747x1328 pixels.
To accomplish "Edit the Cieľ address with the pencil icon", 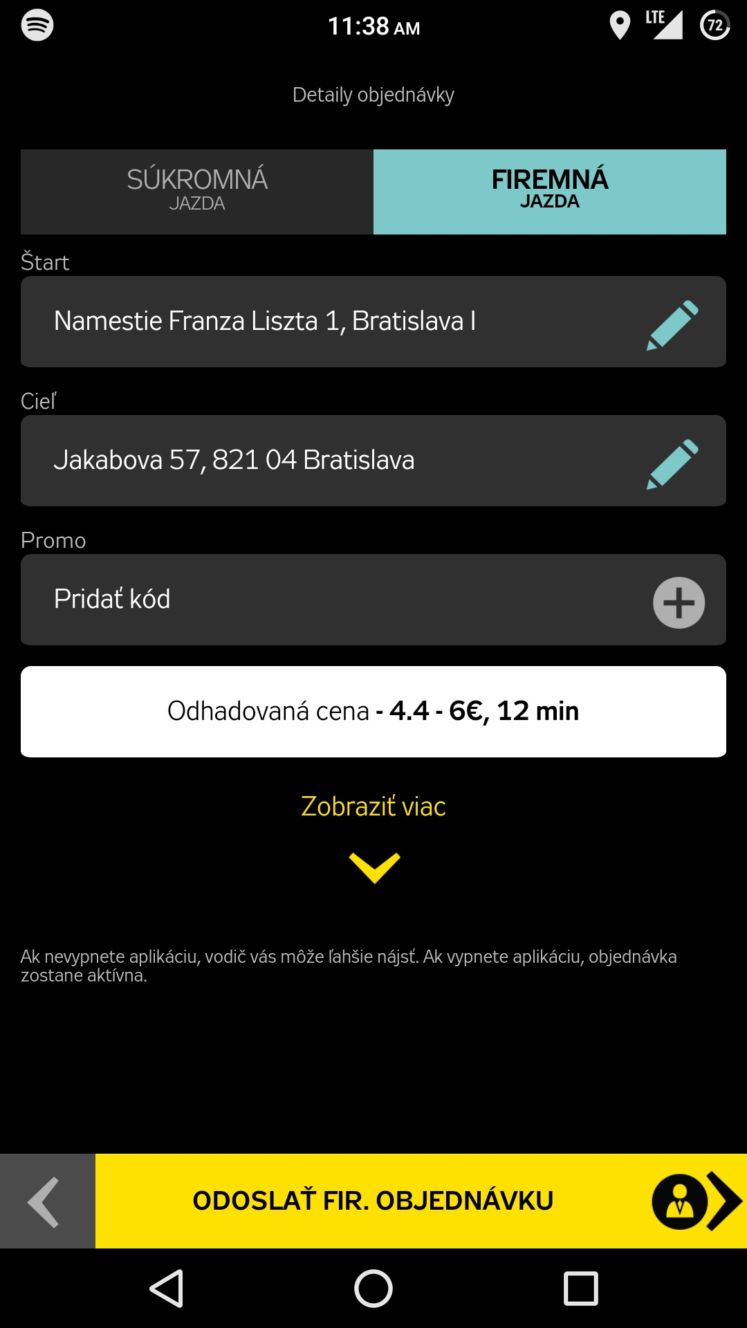I will pyautogui.click(x=672, y=463).
